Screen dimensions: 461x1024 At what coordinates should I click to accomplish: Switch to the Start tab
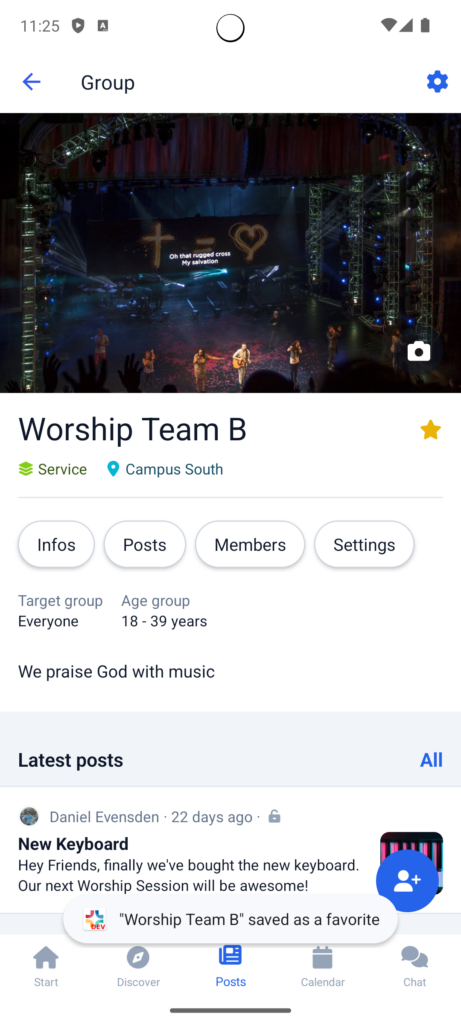pos(46,966)
